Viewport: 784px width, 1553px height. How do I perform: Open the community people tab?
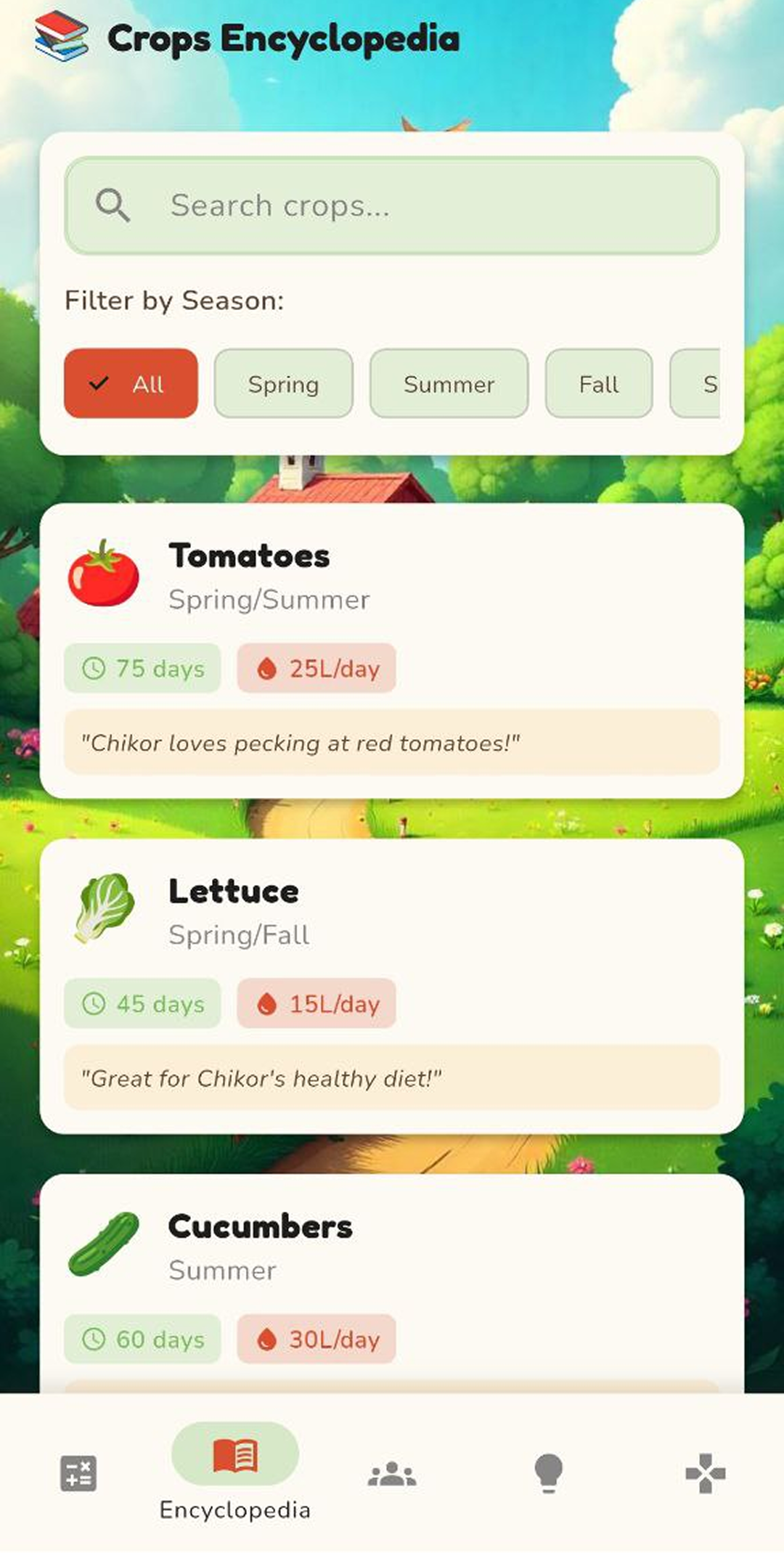point(392,1473)
